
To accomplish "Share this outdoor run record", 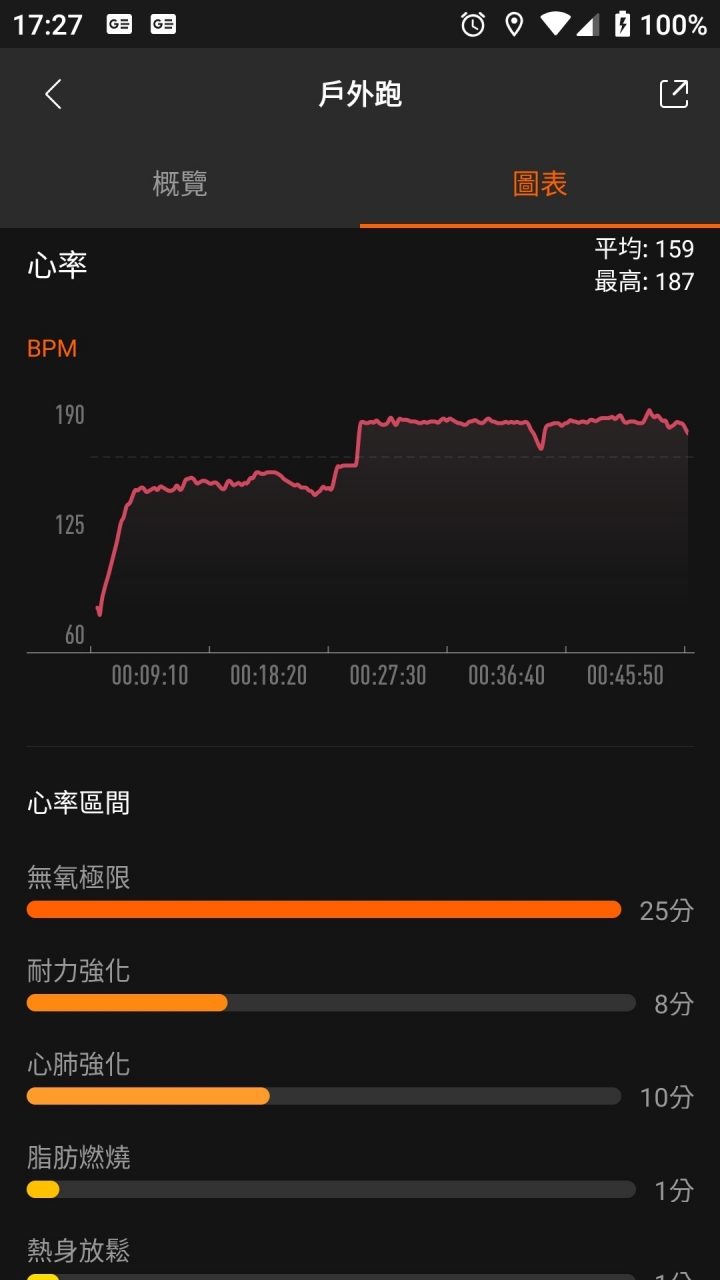I will tap(674, 94).
